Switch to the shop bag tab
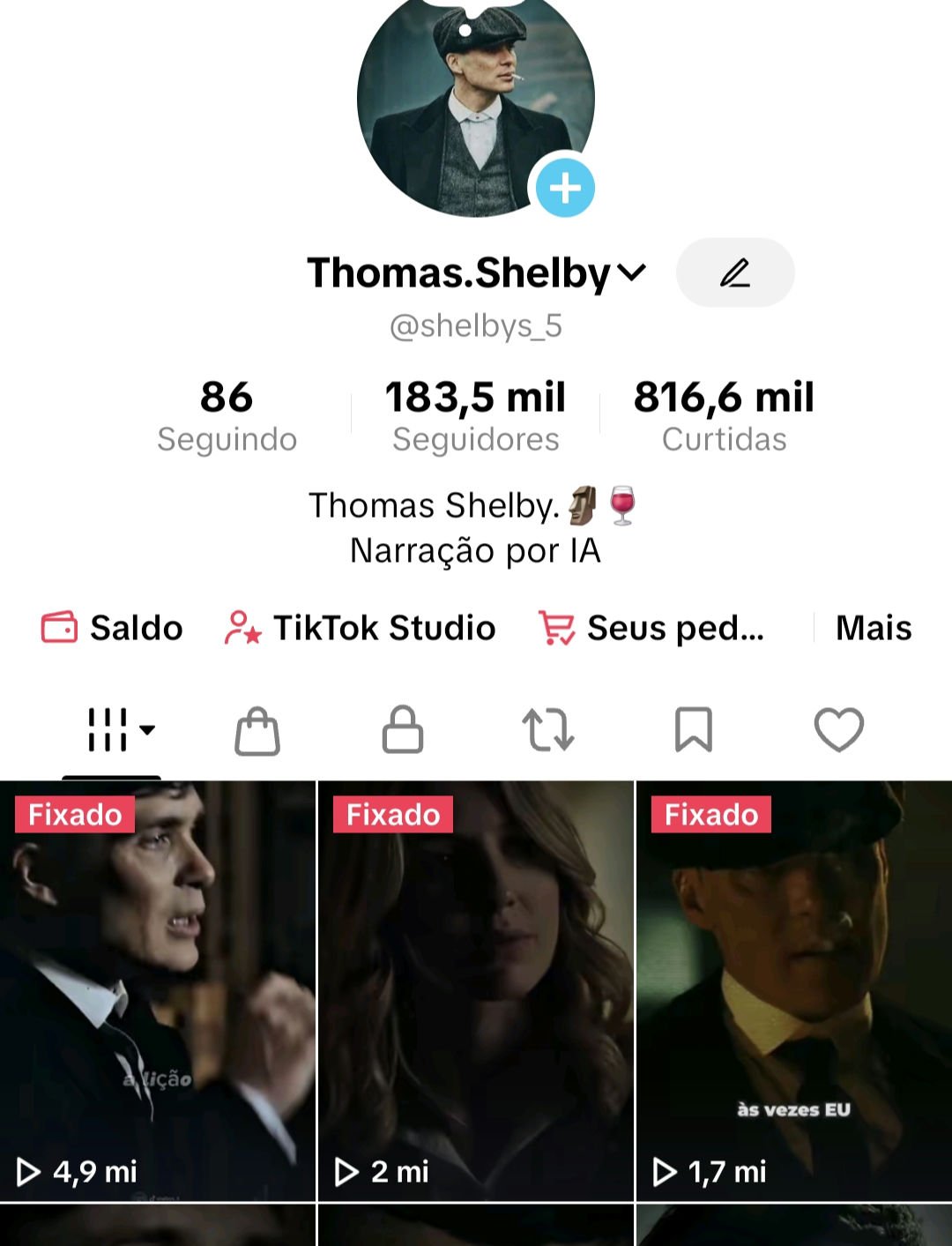Screen dimensions: 952x1246 257,731
